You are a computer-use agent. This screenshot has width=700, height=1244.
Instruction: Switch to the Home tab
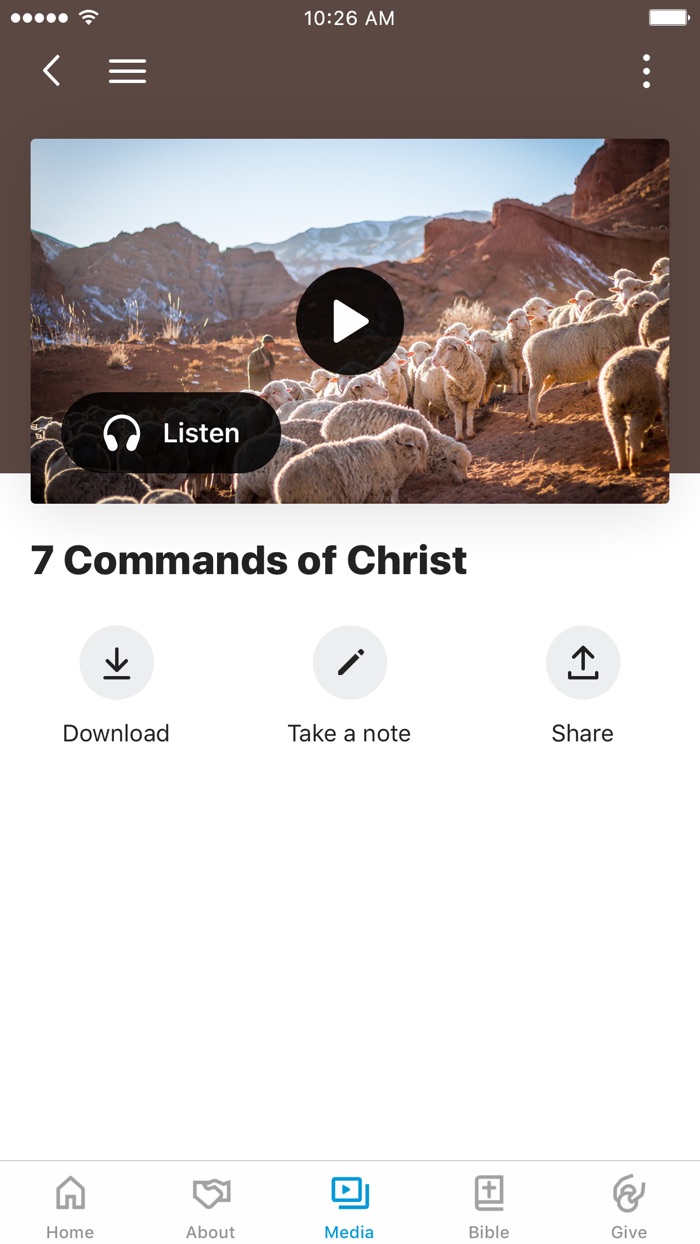(x=70, y=1206)
